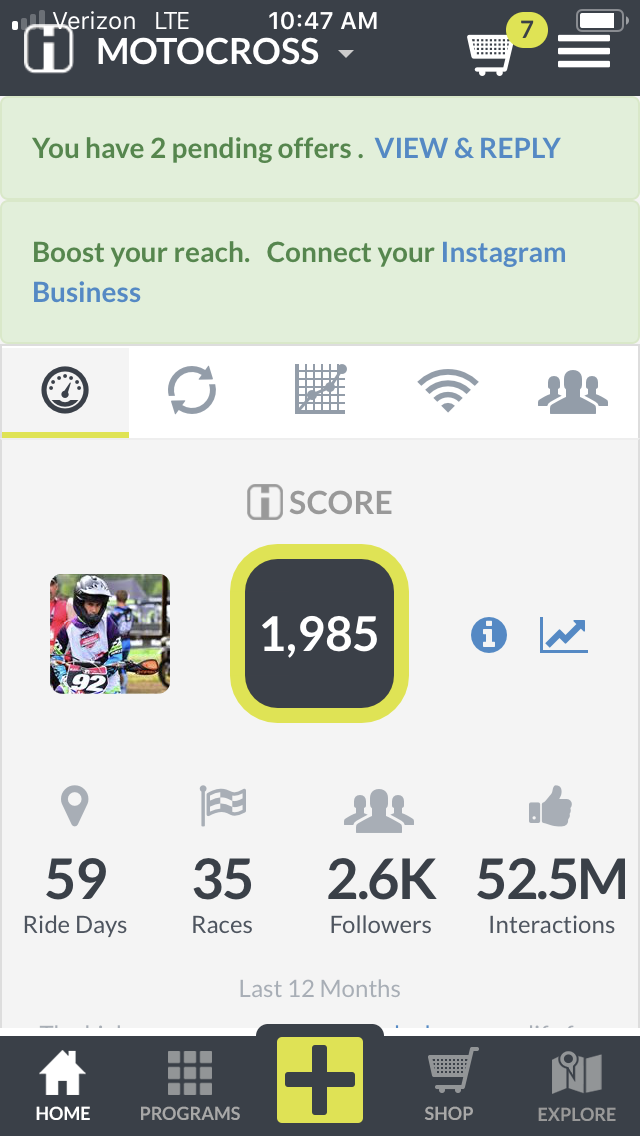Viewport: 640px width, 1136px height.
Task: Tap the app logo icon
Action: pyautogui.click(x=49, y=49)
